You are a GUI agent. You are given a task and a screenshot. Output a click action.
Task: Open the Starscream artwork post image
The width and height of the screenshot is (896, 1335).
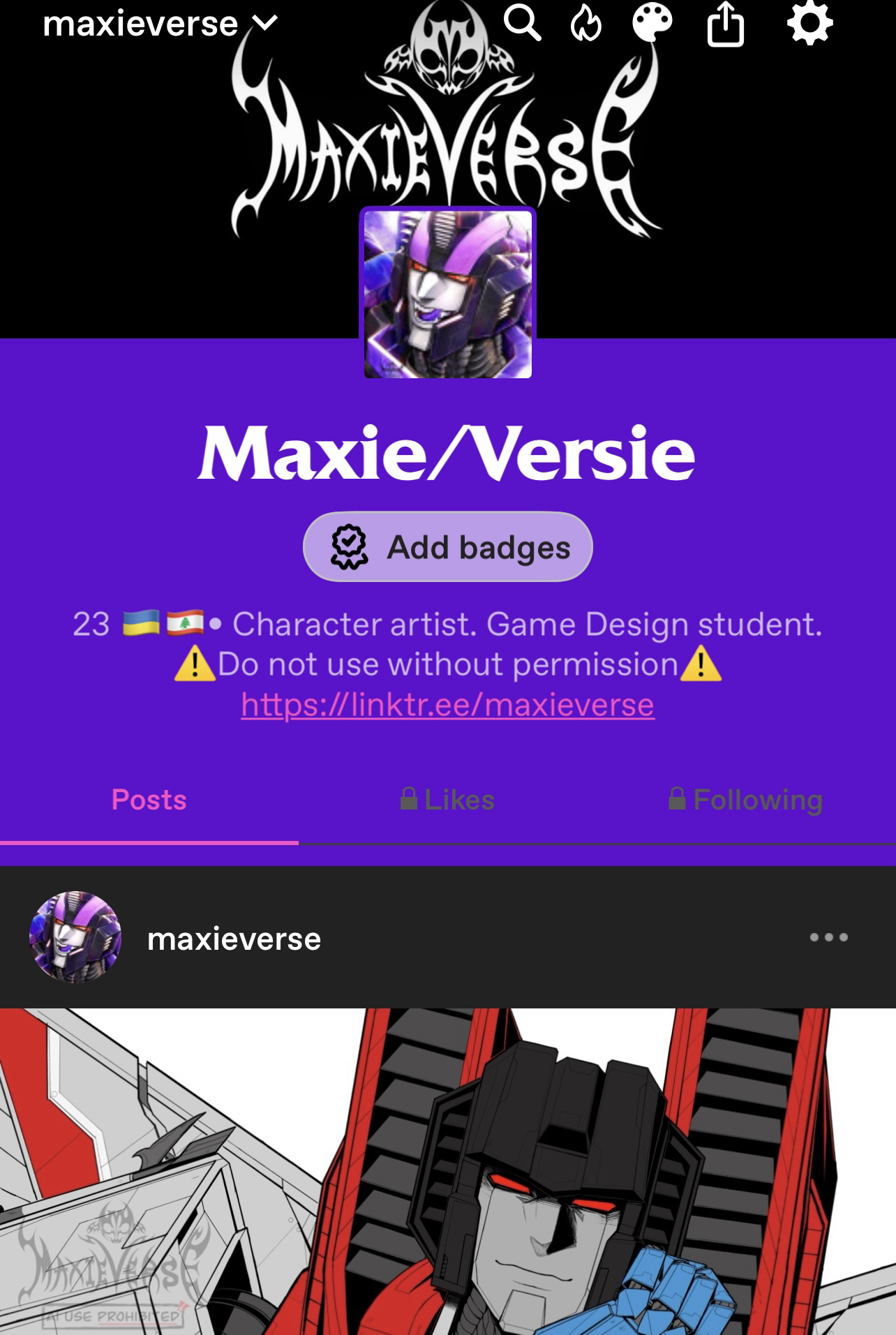(448, 1172)
